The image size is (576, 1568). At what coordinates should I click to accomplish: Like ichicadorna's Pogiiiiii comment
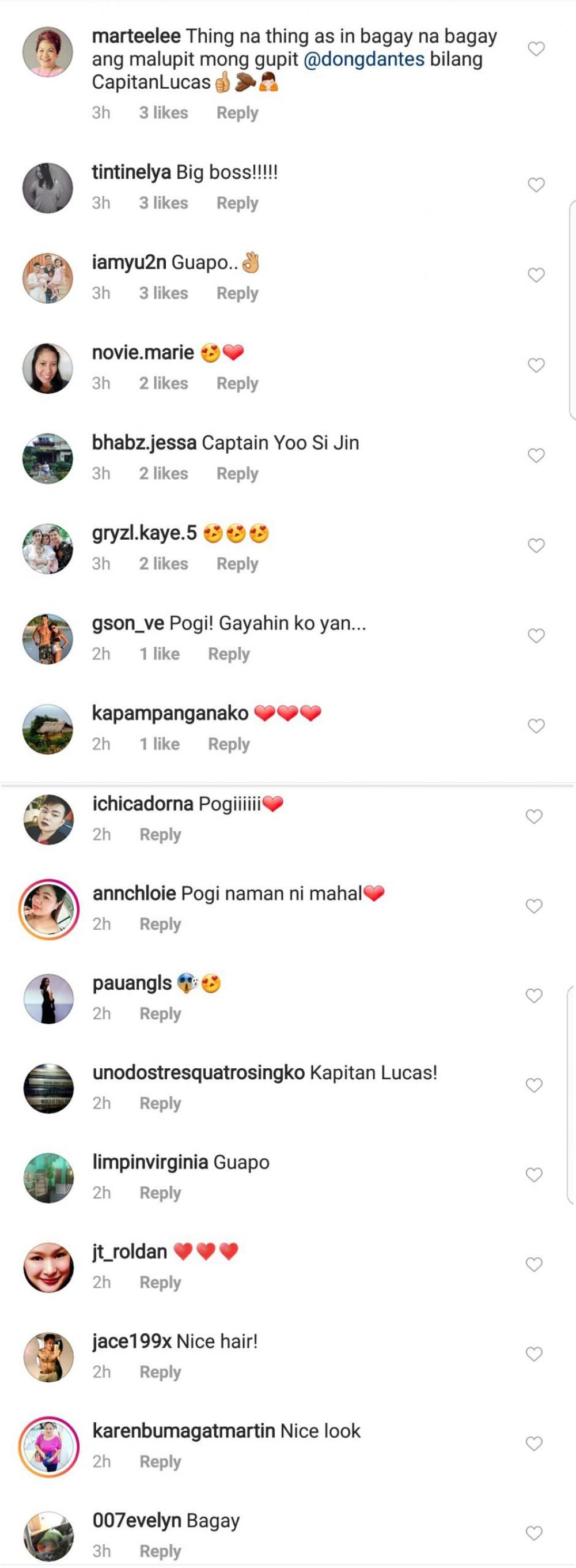point(533,816)
